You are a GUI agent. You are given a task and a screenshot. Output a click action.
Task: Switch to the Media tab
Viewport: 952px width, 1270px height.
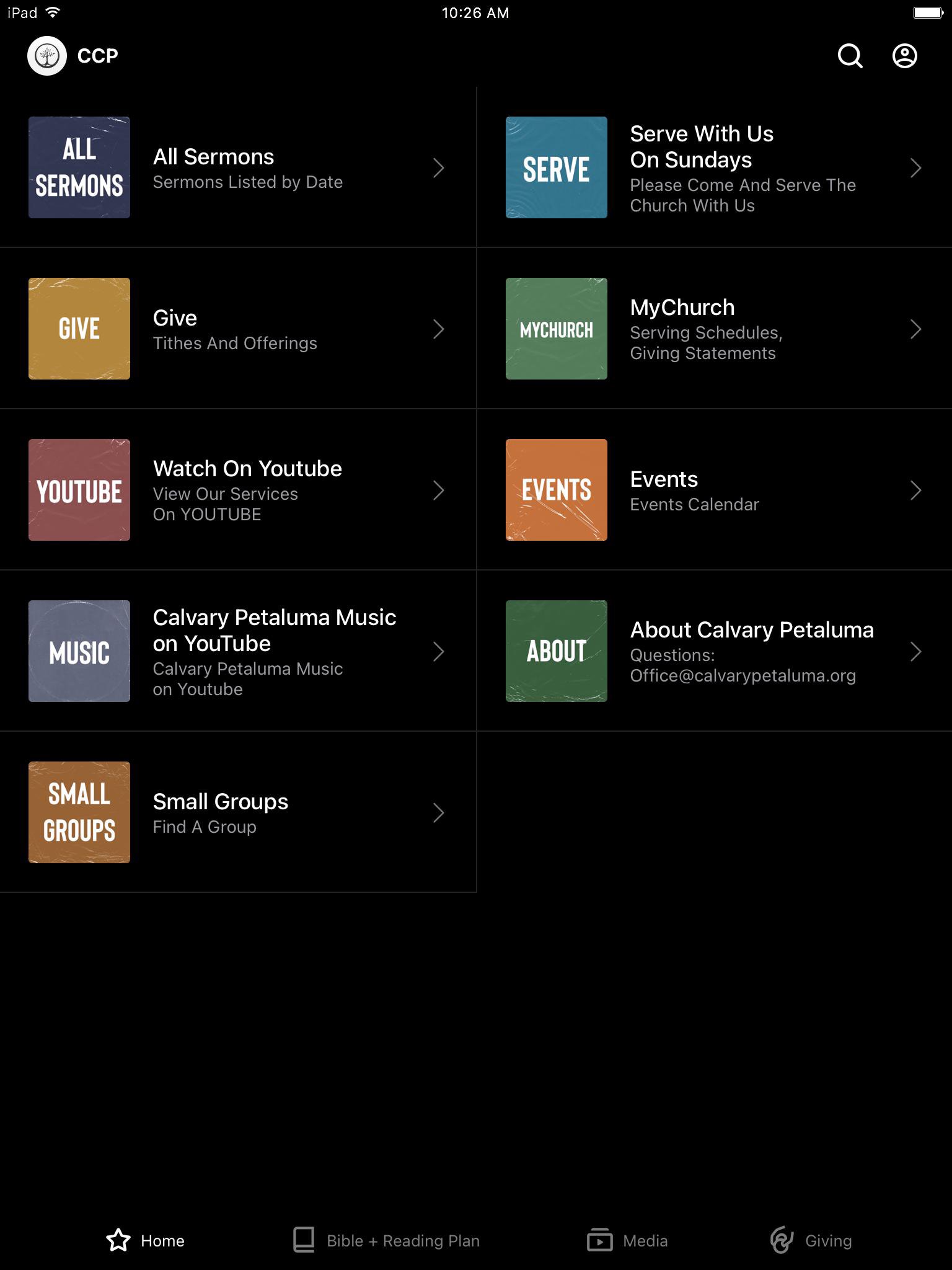click(627, 1240)
